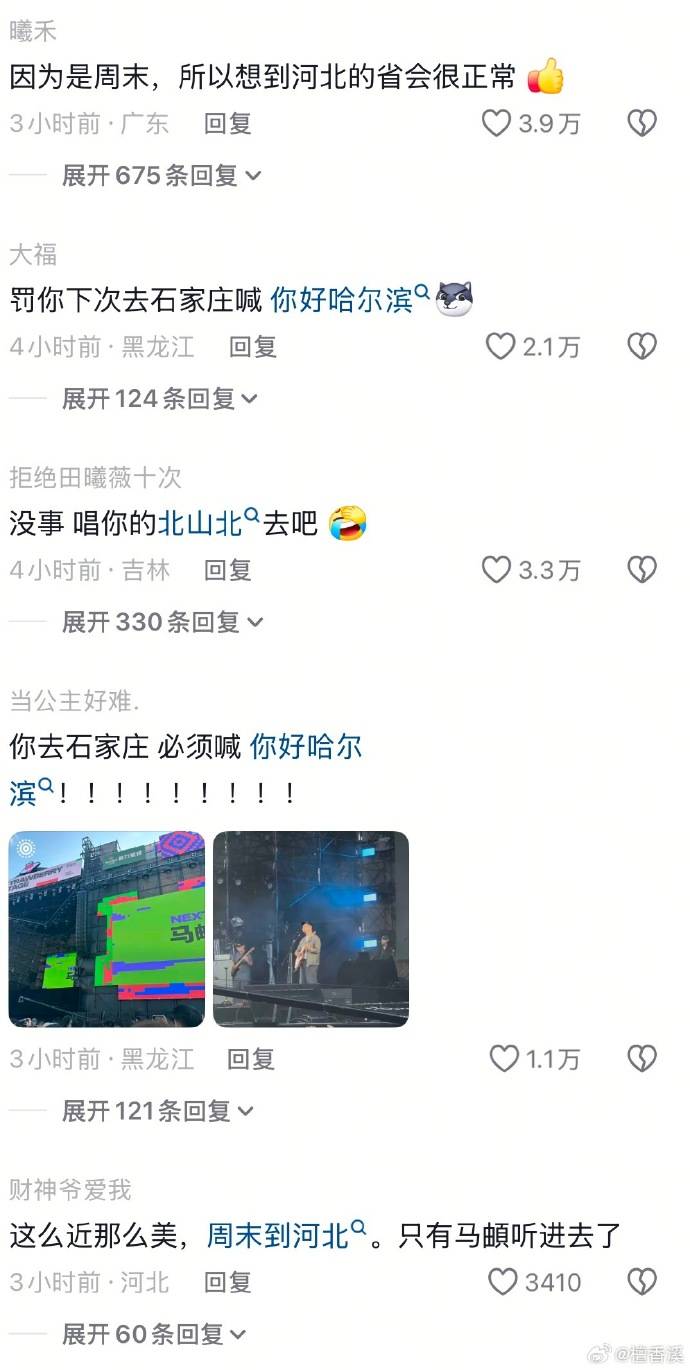The width and height of the screenshot is (690, 1370).
Task: Expand the 124 replies under 大福's comment
Action: tap(160, 399)
